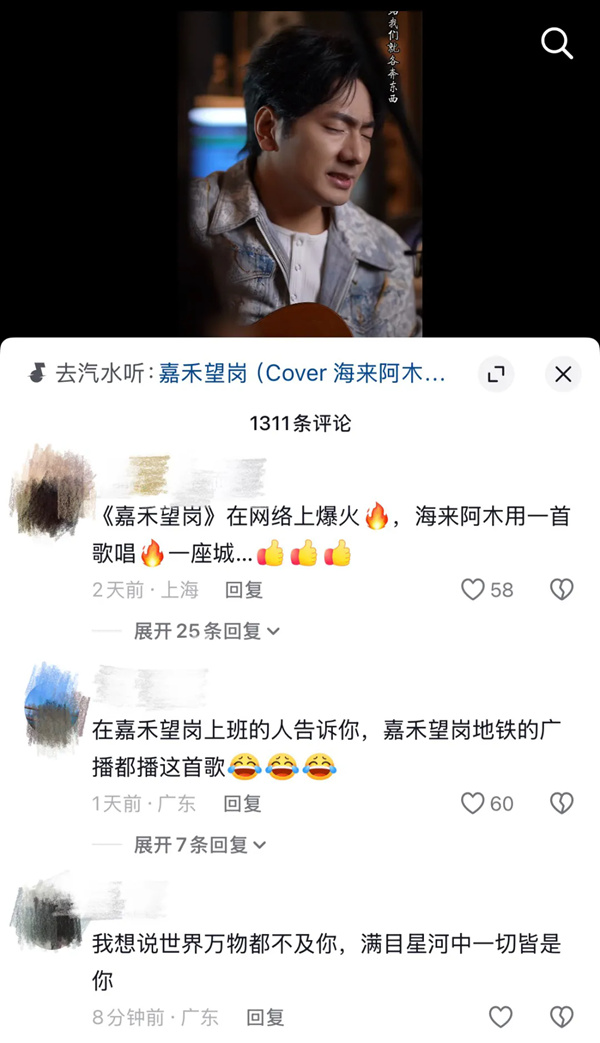Dislike the comment about 《嘉禾望岗》在网络上爆火

[x=562, y=590]
